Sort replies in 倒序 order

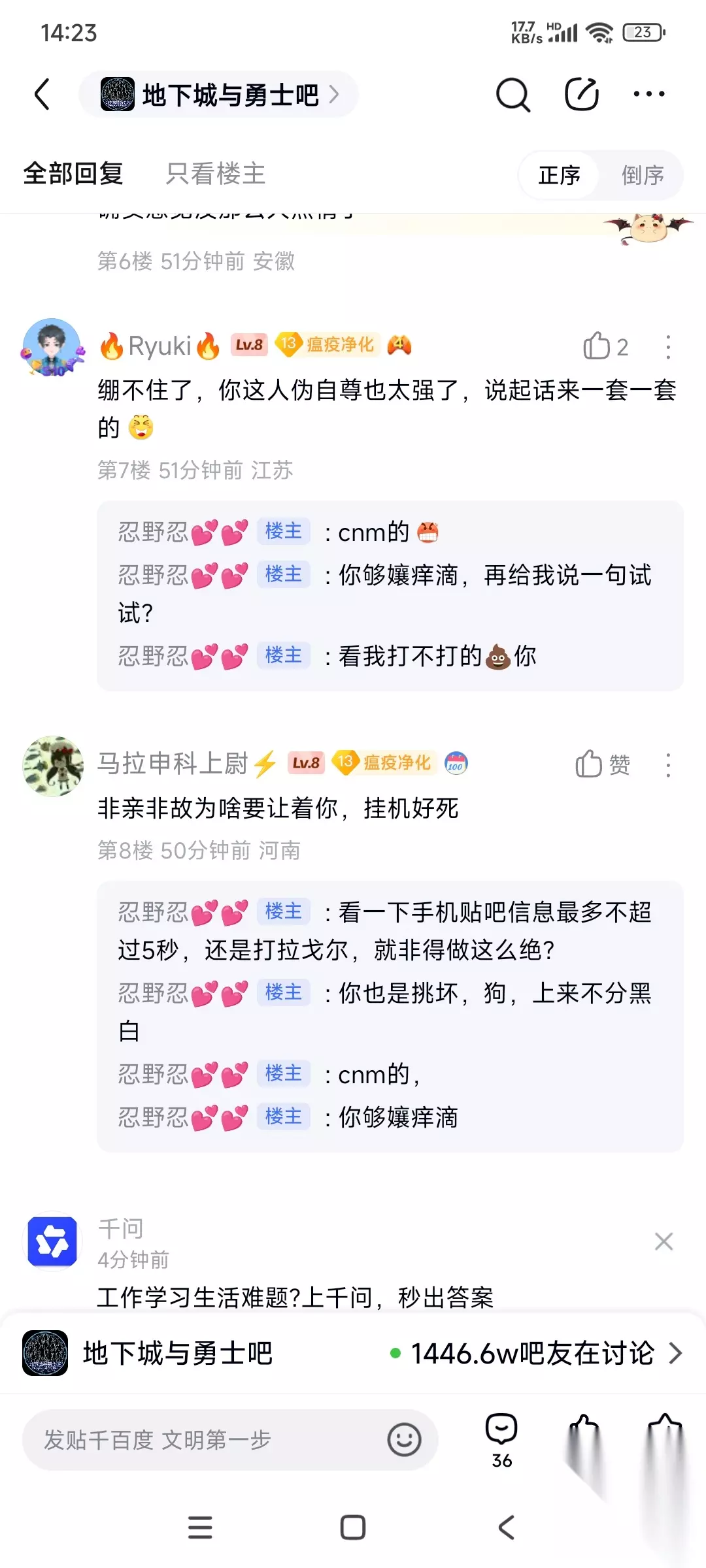point(643,175)
